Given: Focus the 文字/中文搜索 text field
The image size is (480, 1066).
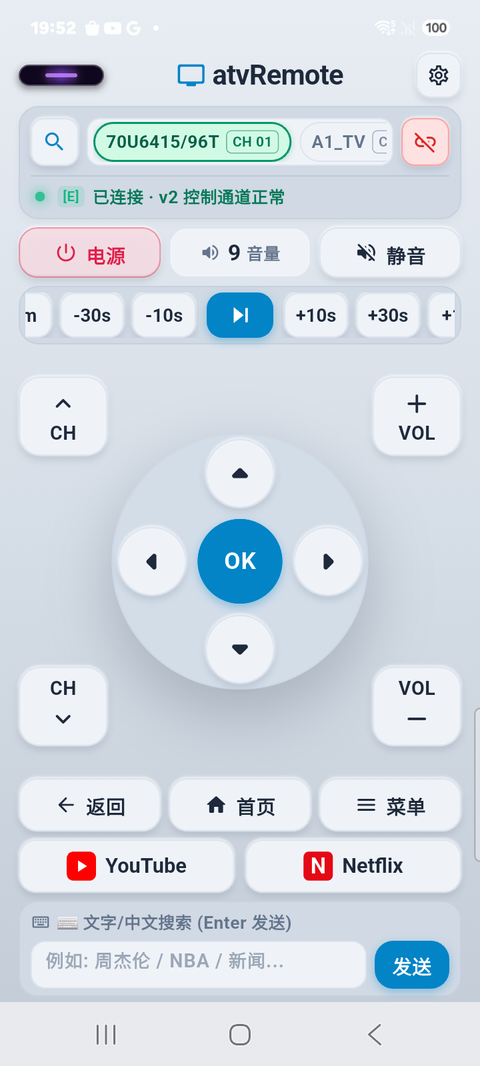Looking at the screenshot, I should (199, 964).
